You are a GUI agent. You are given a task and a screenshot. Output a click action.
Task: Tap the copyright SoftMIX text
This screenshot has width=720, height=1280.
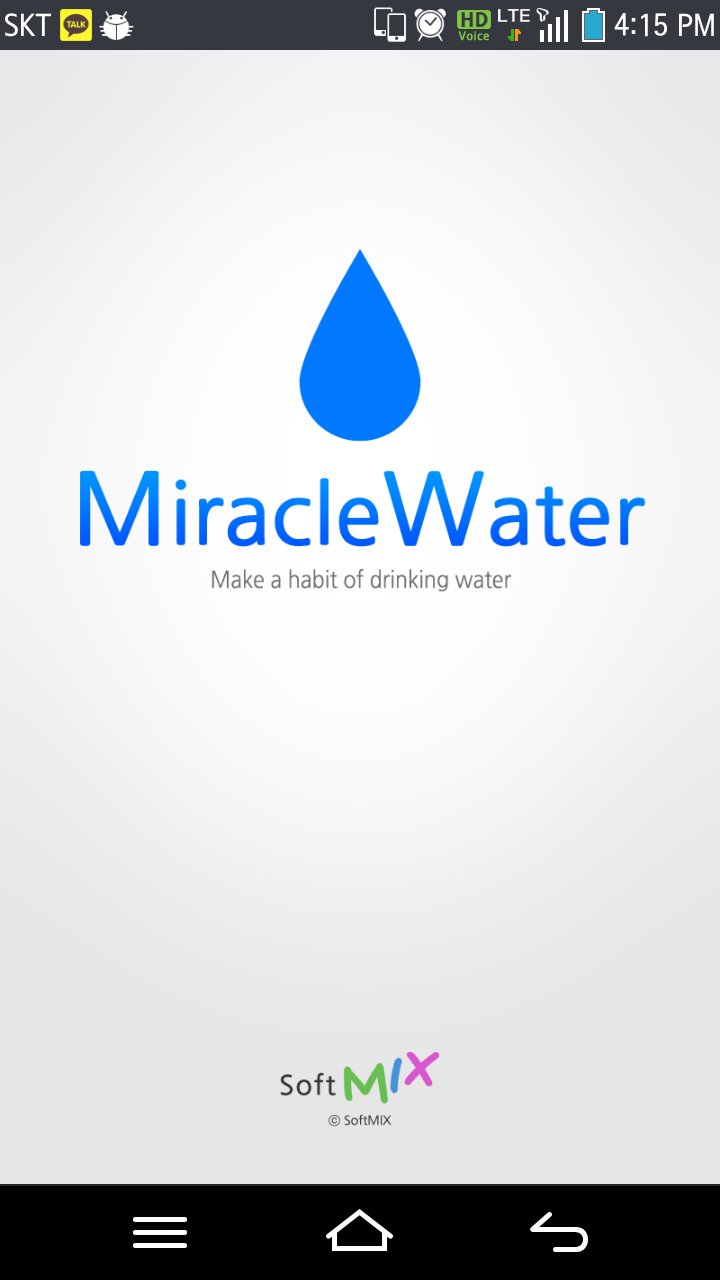pyautogui.click(x=360, y=1120)
